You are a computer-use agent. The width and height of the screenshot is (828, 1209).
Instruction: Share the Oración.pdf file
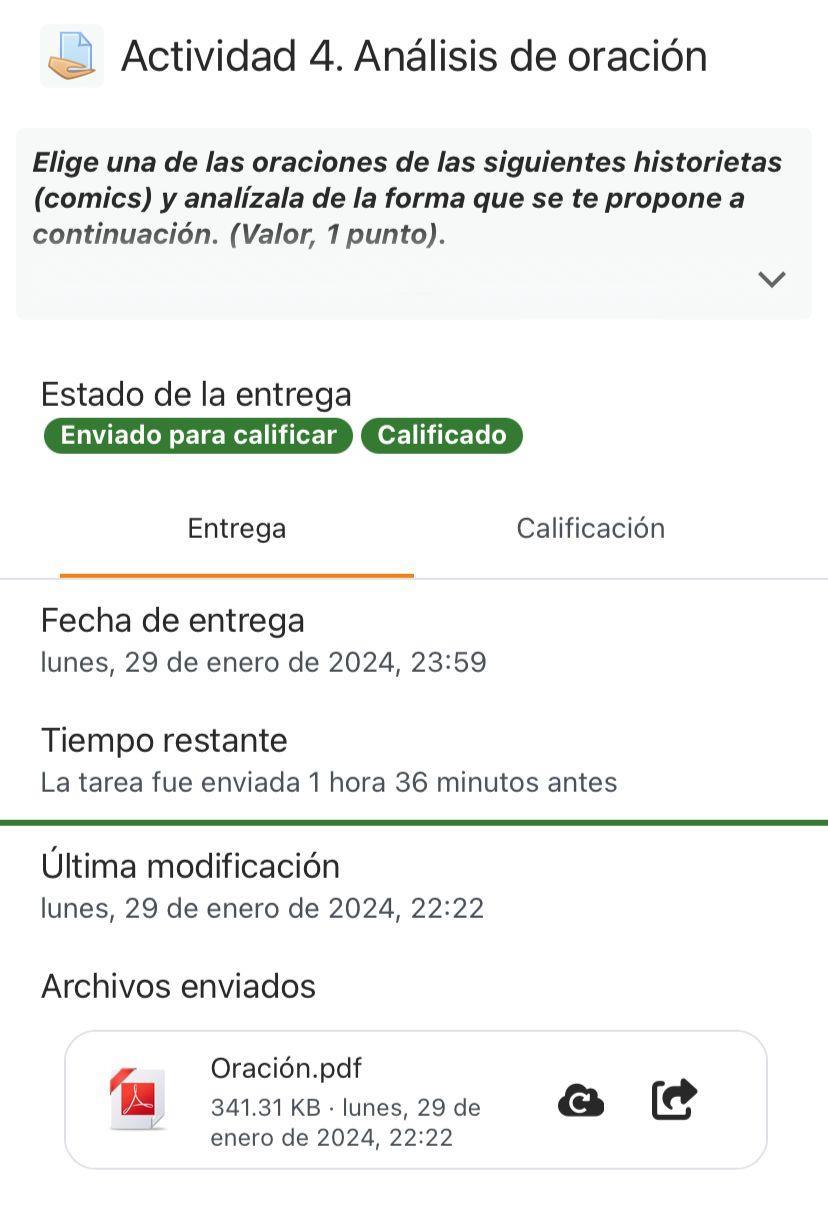pos(674,1099)
